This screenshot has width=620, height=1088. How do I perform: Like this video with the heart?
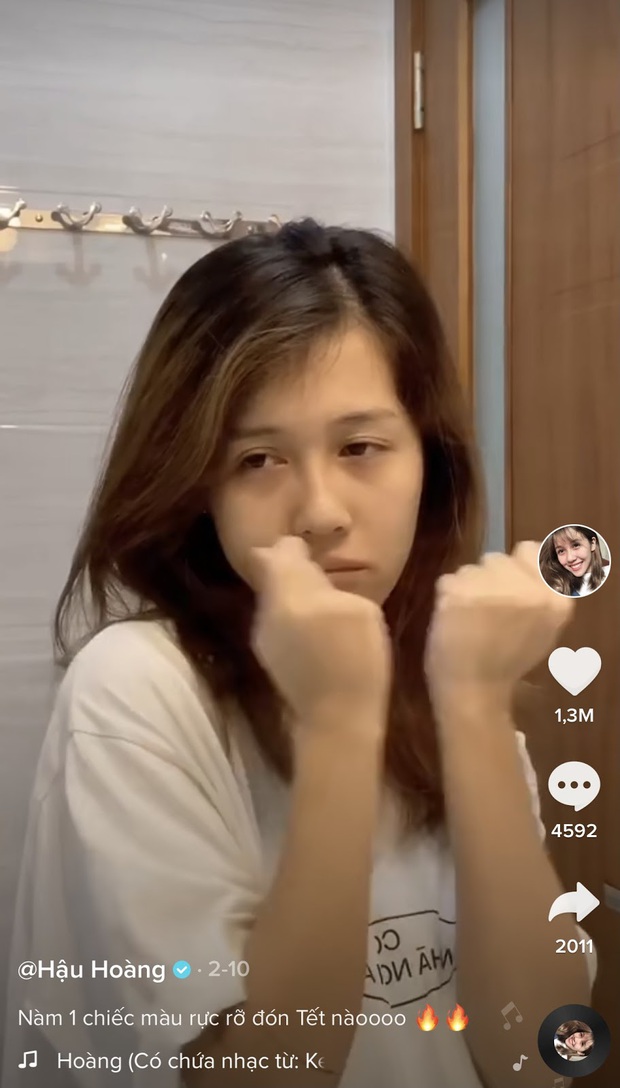click(x=575, y=670)
